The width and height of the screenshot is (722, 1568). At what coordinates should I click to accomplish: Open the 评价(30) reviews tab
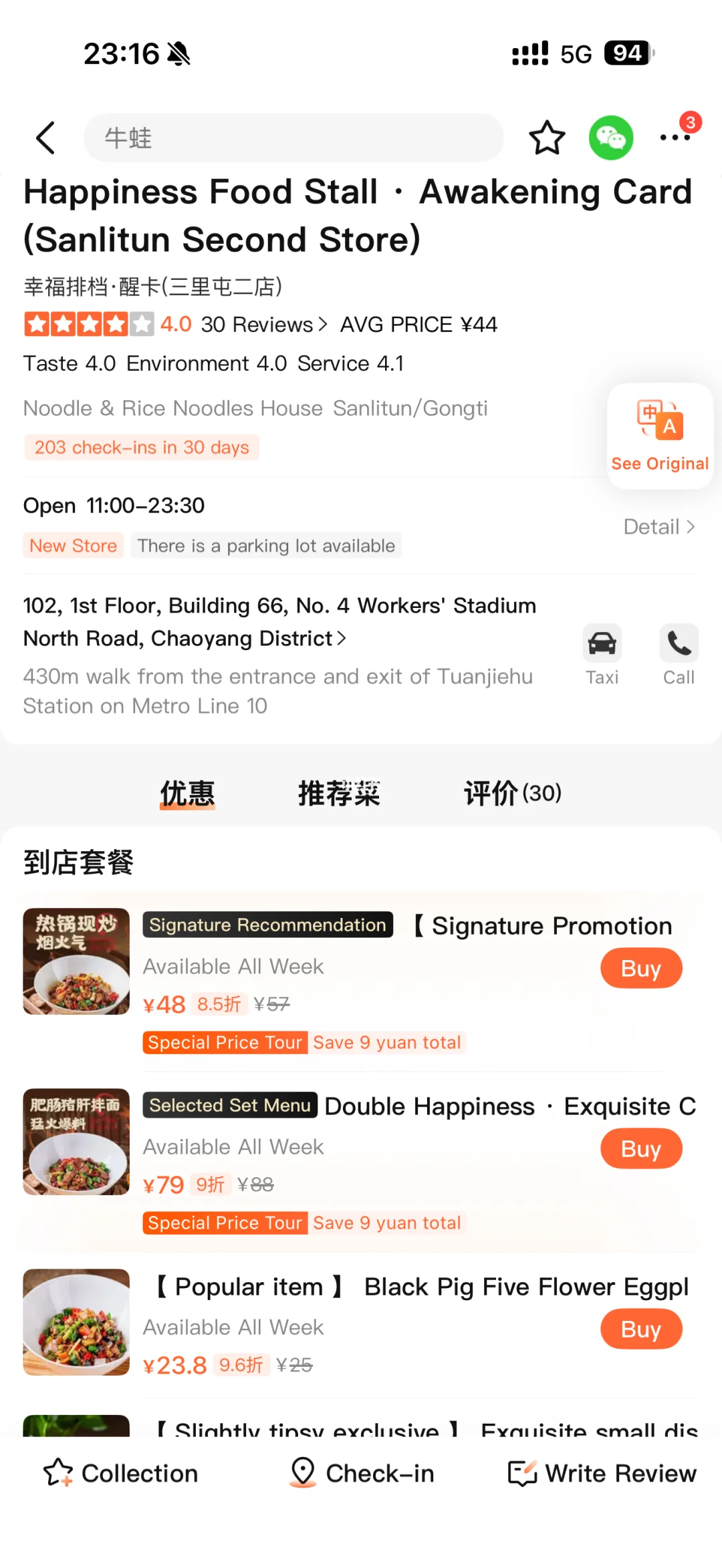tap(511, 794)
